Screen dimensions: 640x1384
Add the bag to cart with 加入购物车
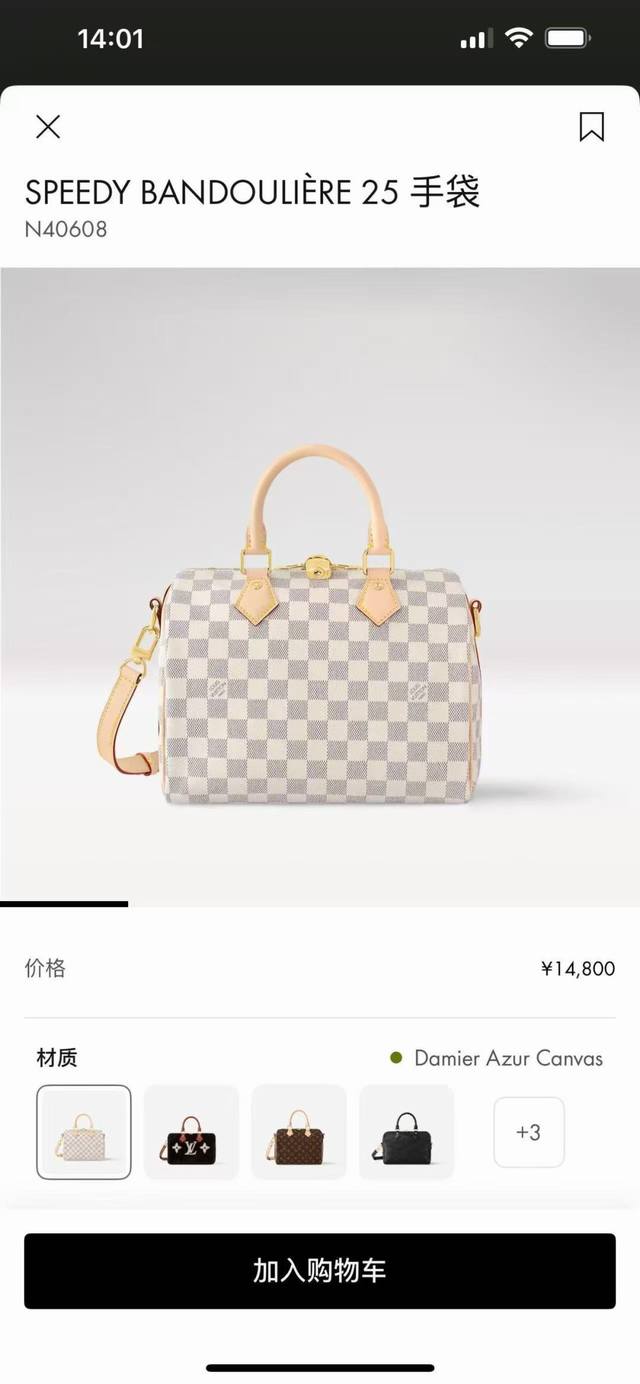[x=320, y=1271]
